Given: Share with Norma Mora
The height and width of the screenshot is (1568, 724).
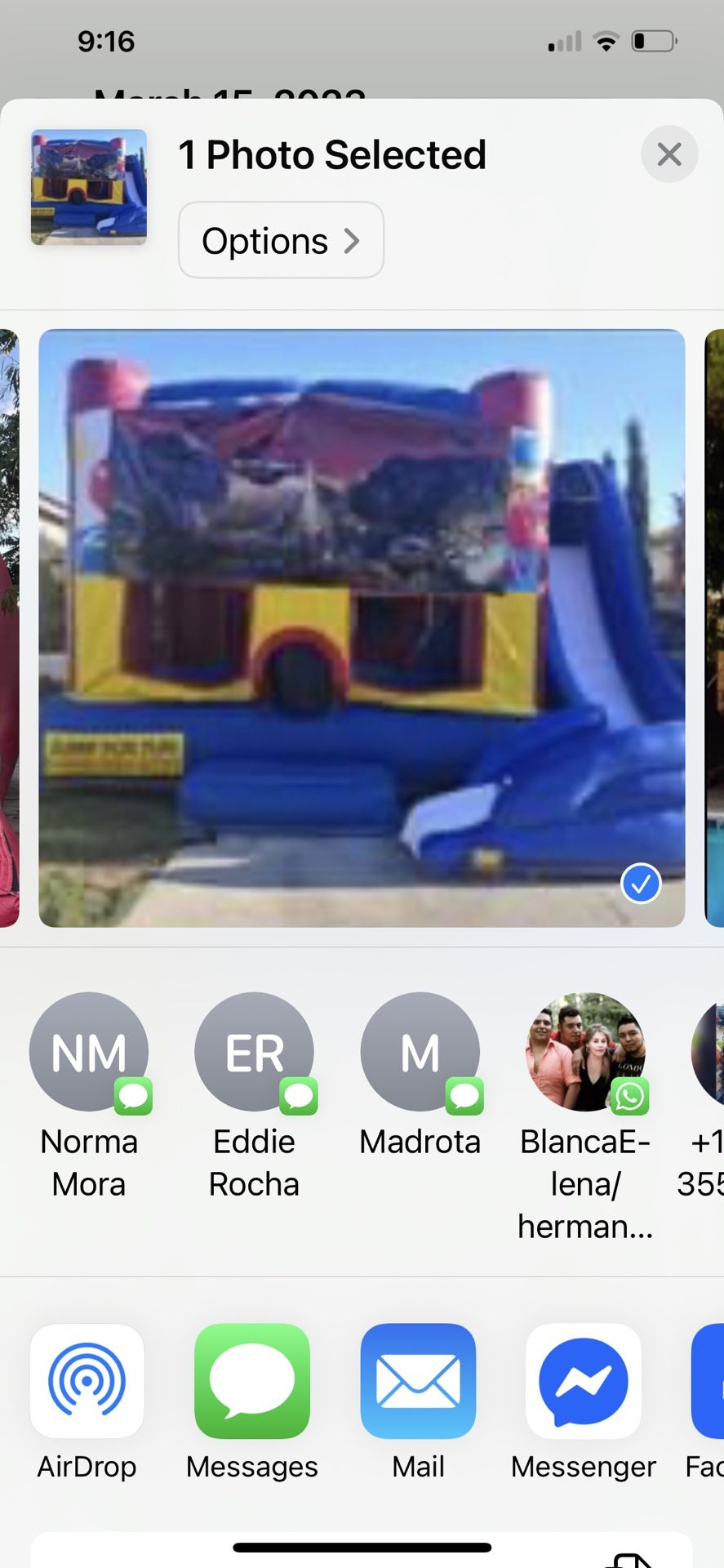Looking at the screenshot, I should tap(89, 1053).
